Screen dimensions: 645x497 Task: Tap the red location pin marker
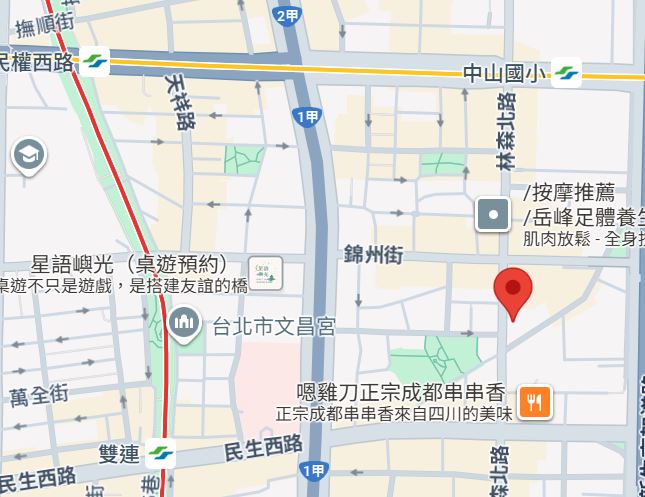(513, 291)
